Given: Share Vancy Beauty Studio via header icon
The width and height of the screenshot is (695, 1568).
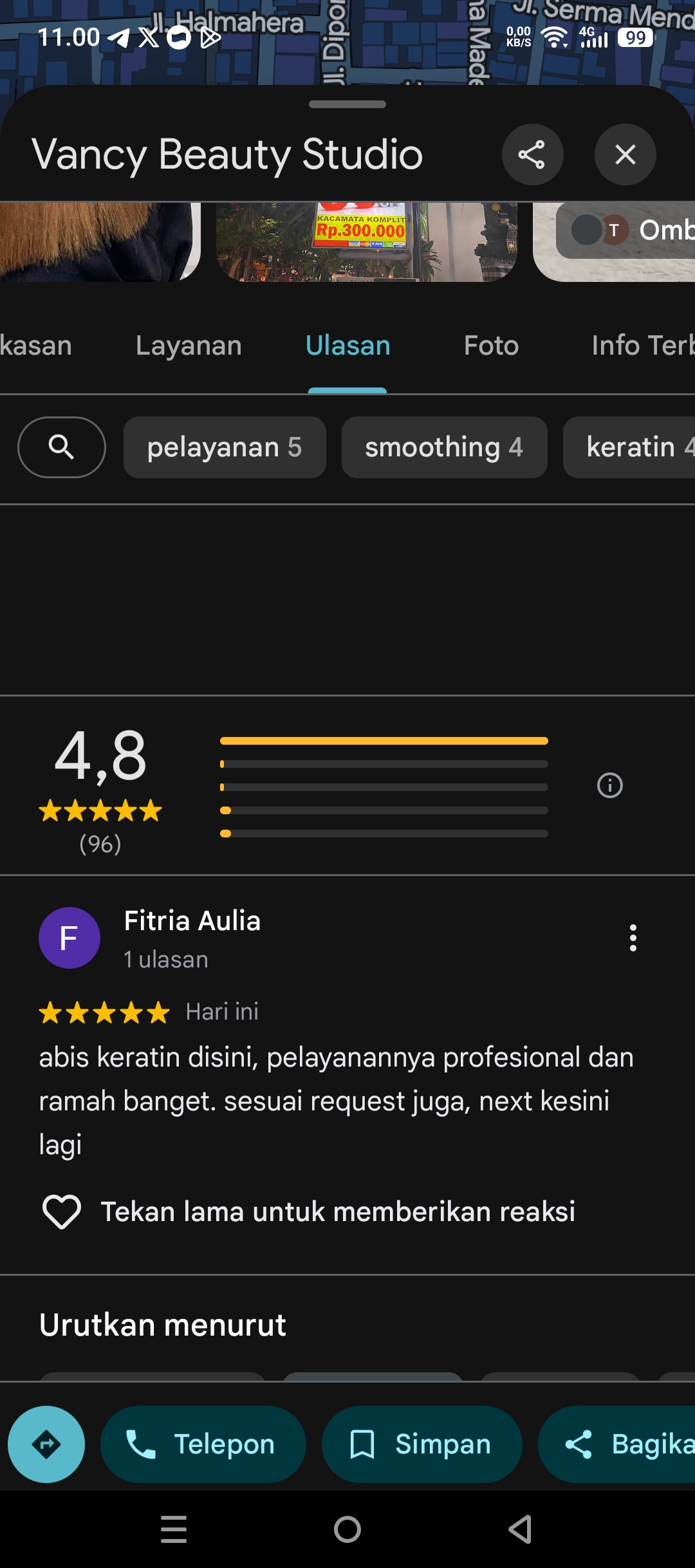Looking at the screenshot, I should click(x=532, y=154).
